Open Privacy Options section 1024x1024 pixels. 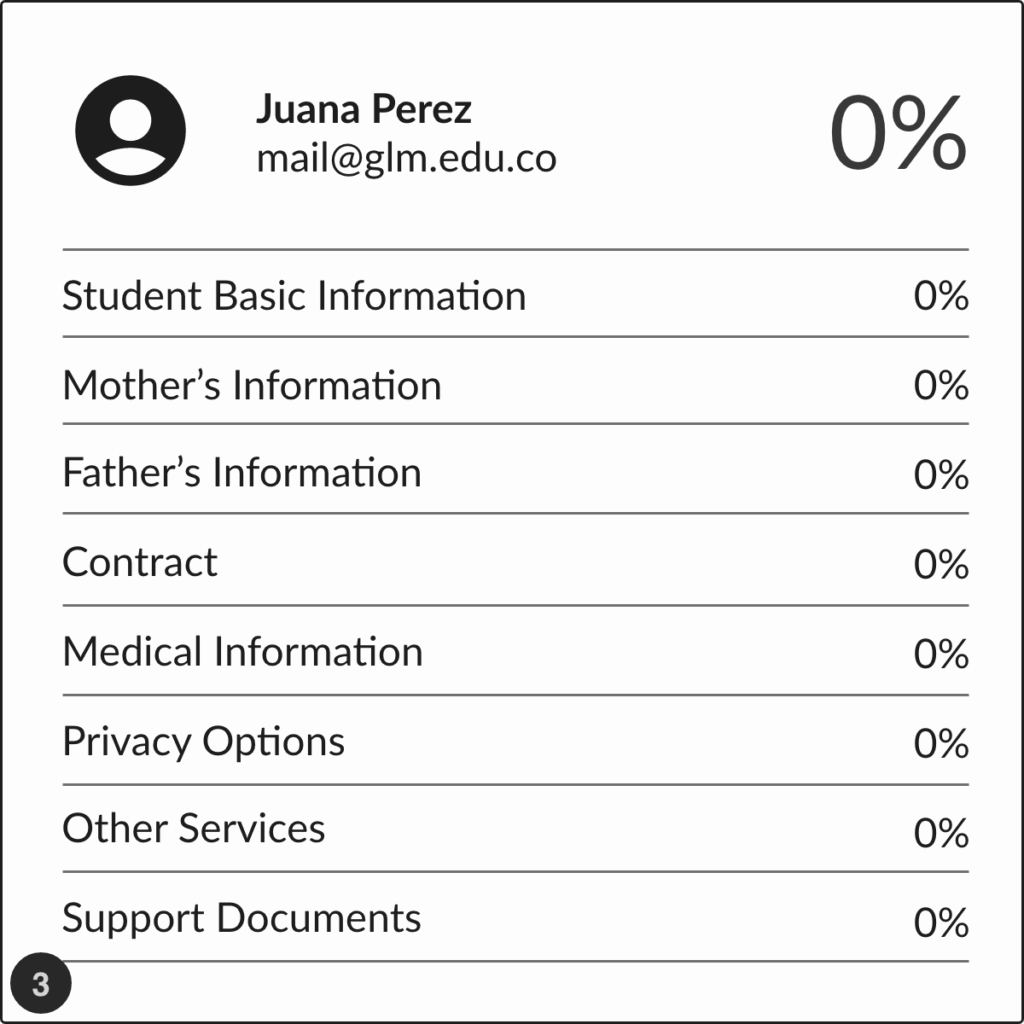[204, 741]
